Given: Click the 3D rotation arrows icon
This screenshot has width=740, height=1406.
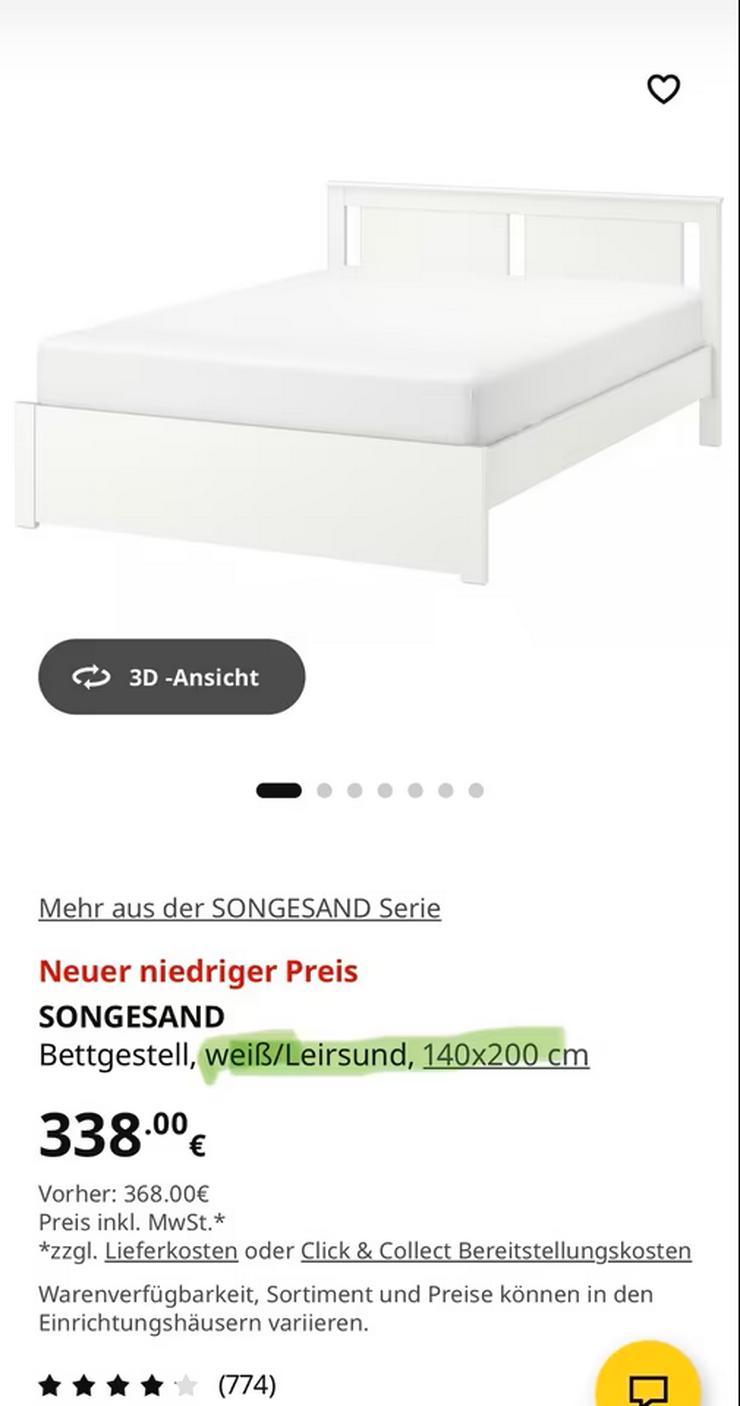Looking at the screenshot, I should tap(91, 677).
